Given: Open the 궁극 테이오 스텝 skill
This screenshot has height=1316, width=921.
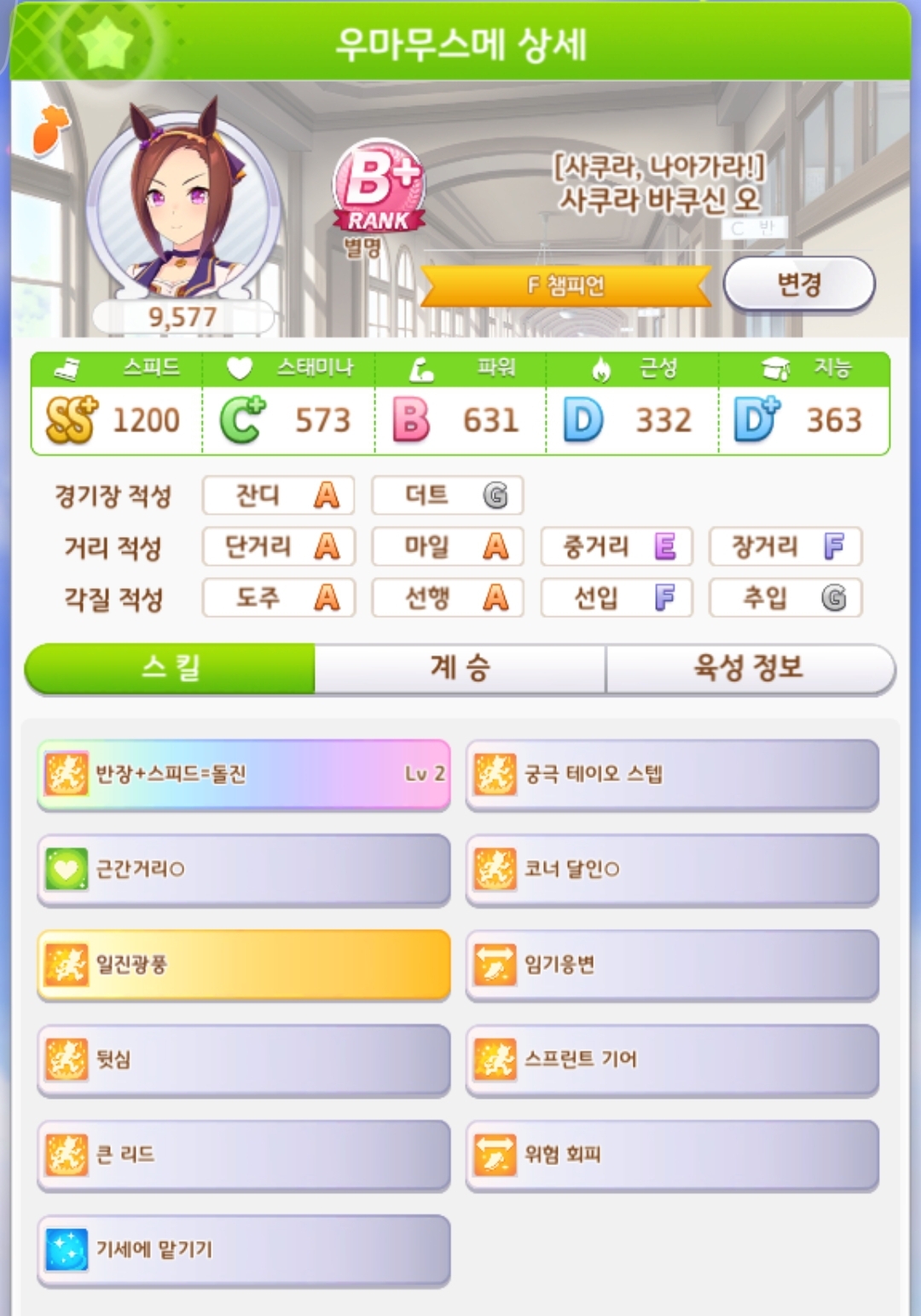Looking at the screenshot, I should [x=672, y=774].
